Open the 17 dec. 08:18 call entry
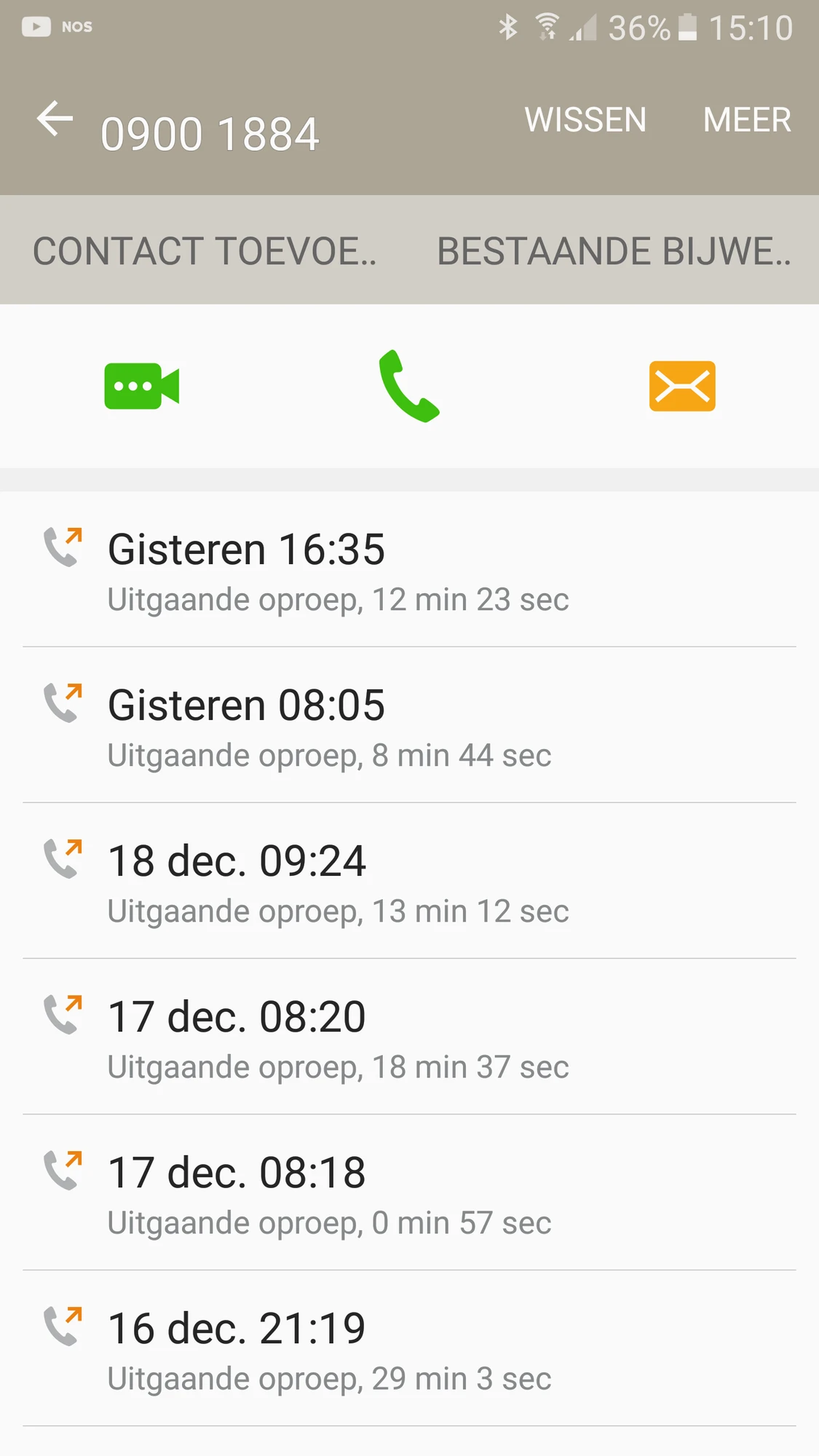The height and width of the screenshot is (1456, 819). [409, 1192]
